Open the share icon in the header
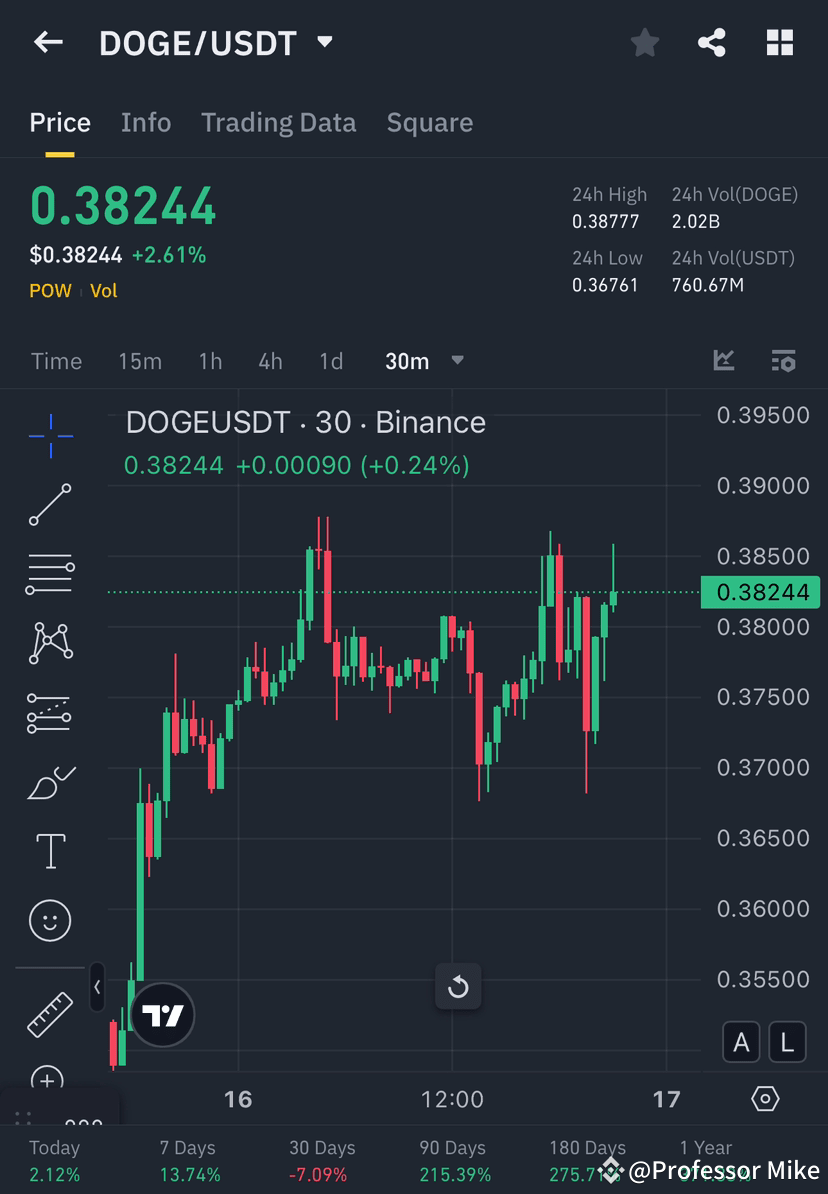 (712, 42)
